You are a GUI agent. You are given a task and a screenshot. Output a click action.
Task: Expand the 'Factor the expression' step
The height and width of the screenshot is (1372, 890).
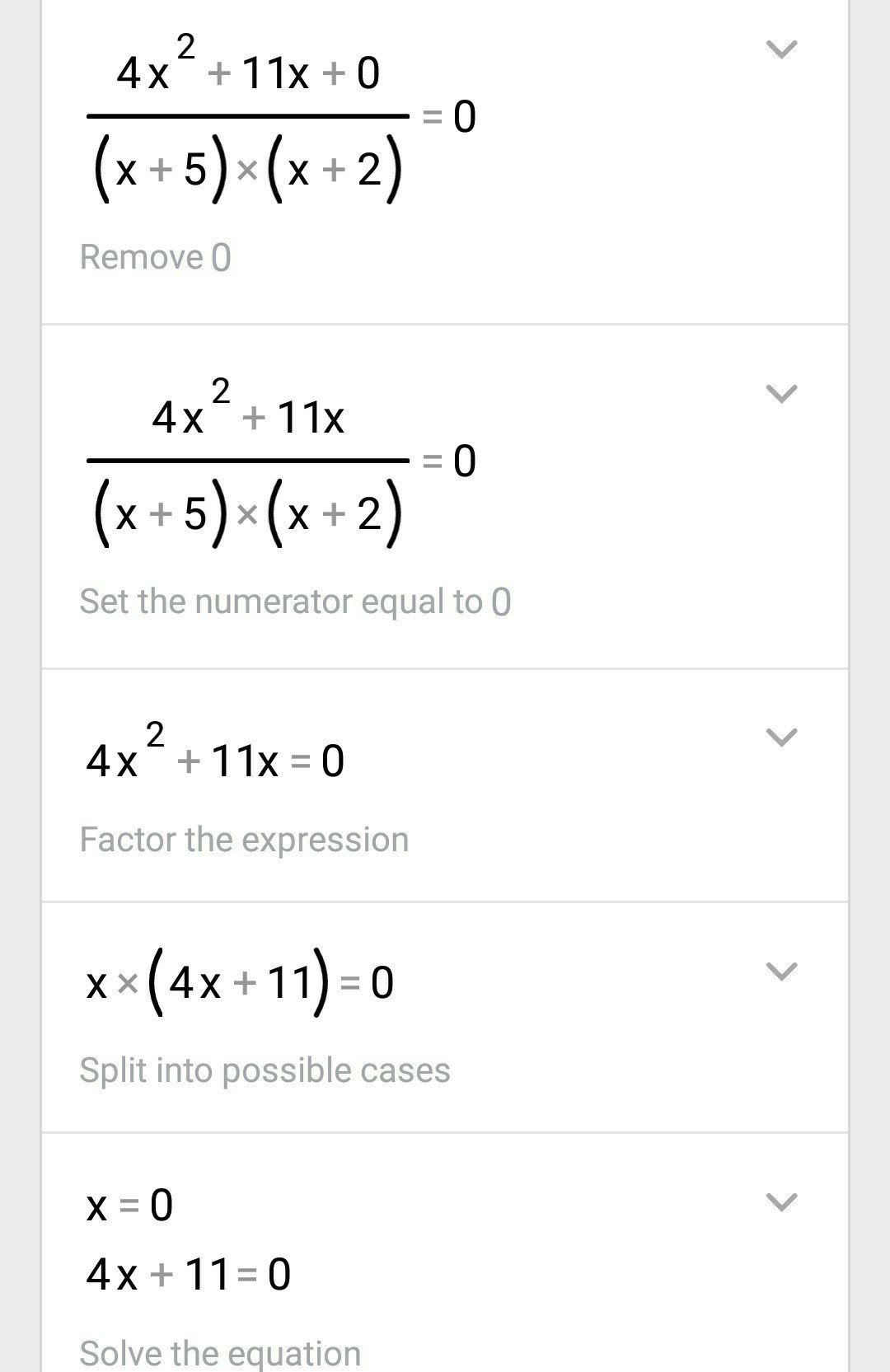[x=781, y=737]
